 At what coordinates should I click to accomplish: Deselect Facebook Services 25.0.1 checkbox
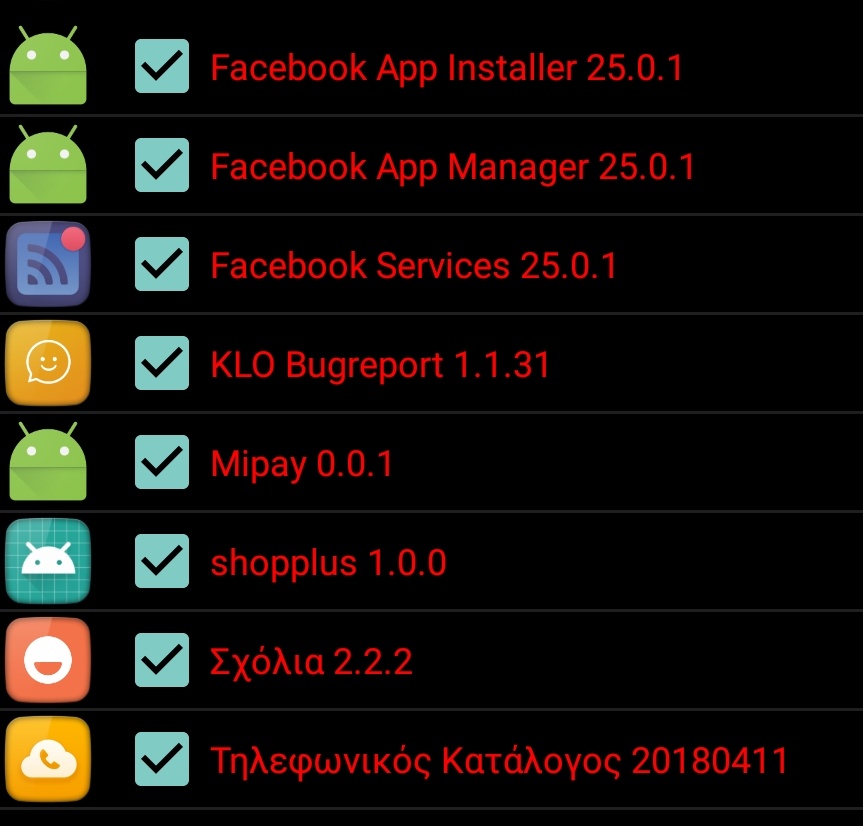point(162,265)
